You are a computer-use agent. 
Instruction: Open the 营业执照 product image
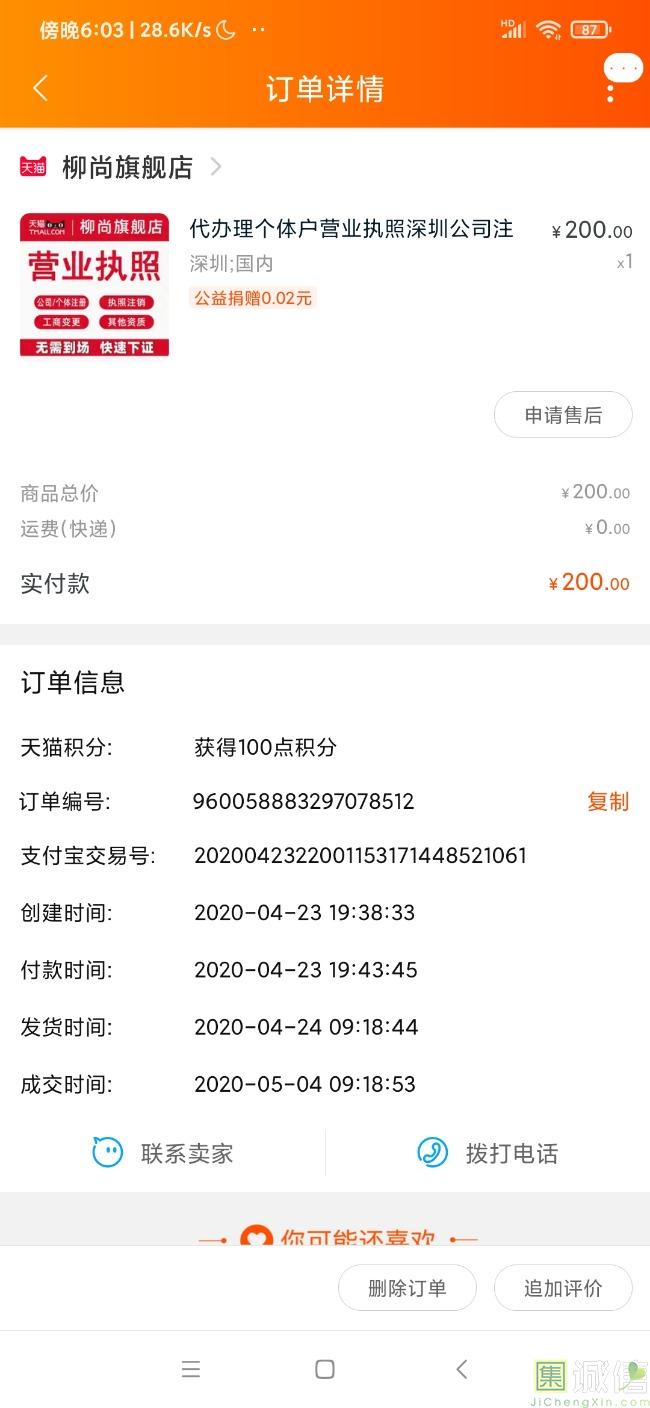(95, 285)
